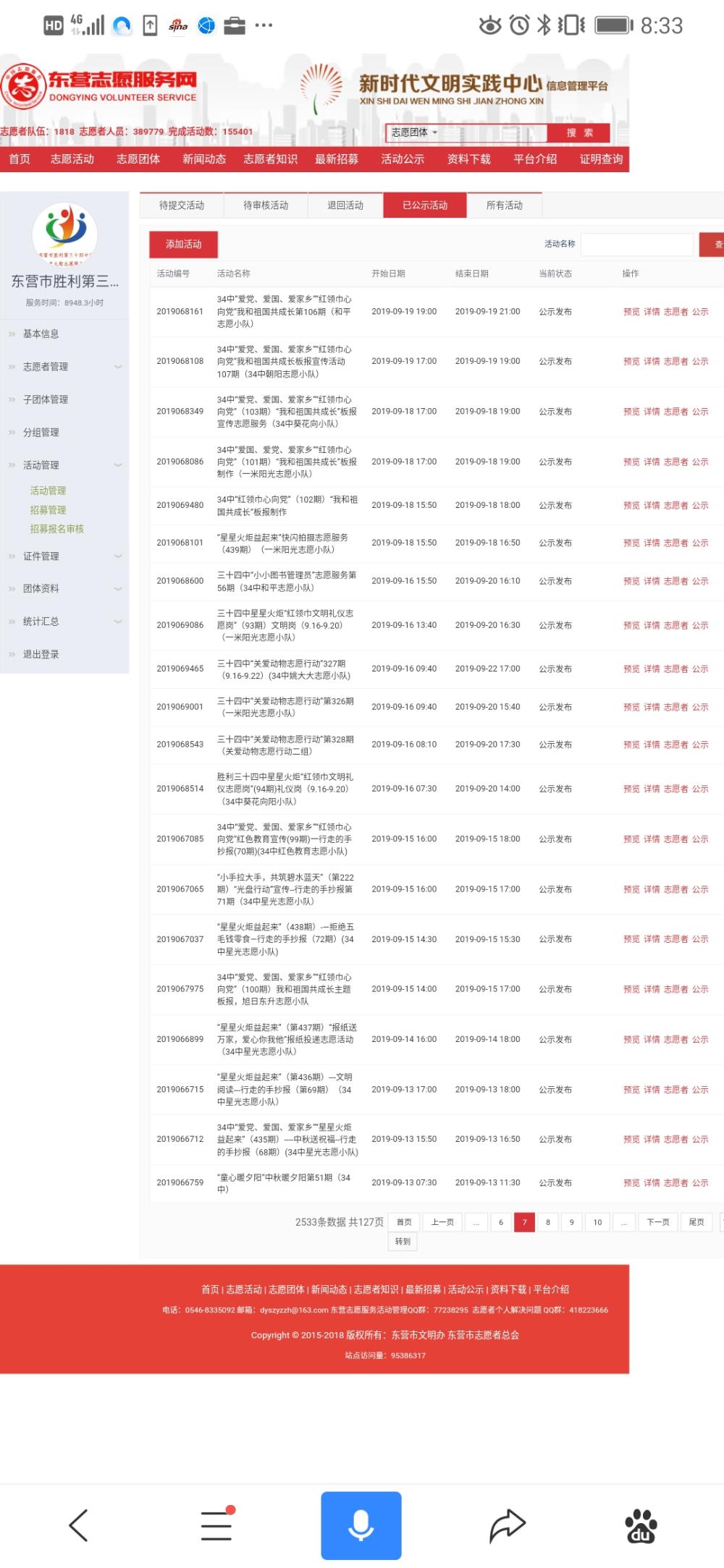This screenshot has width=724, height=1568.
Task: Expand 志愿者管理 in the side menu
Action: tap(64, 367)
